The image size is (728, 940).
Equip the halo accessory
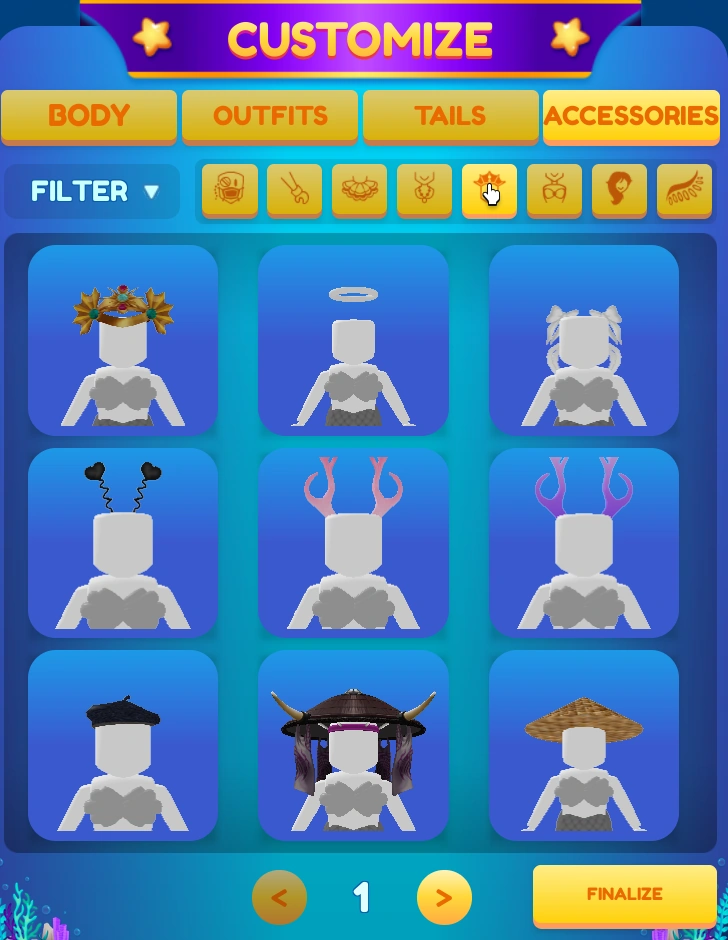coord(353,340)
